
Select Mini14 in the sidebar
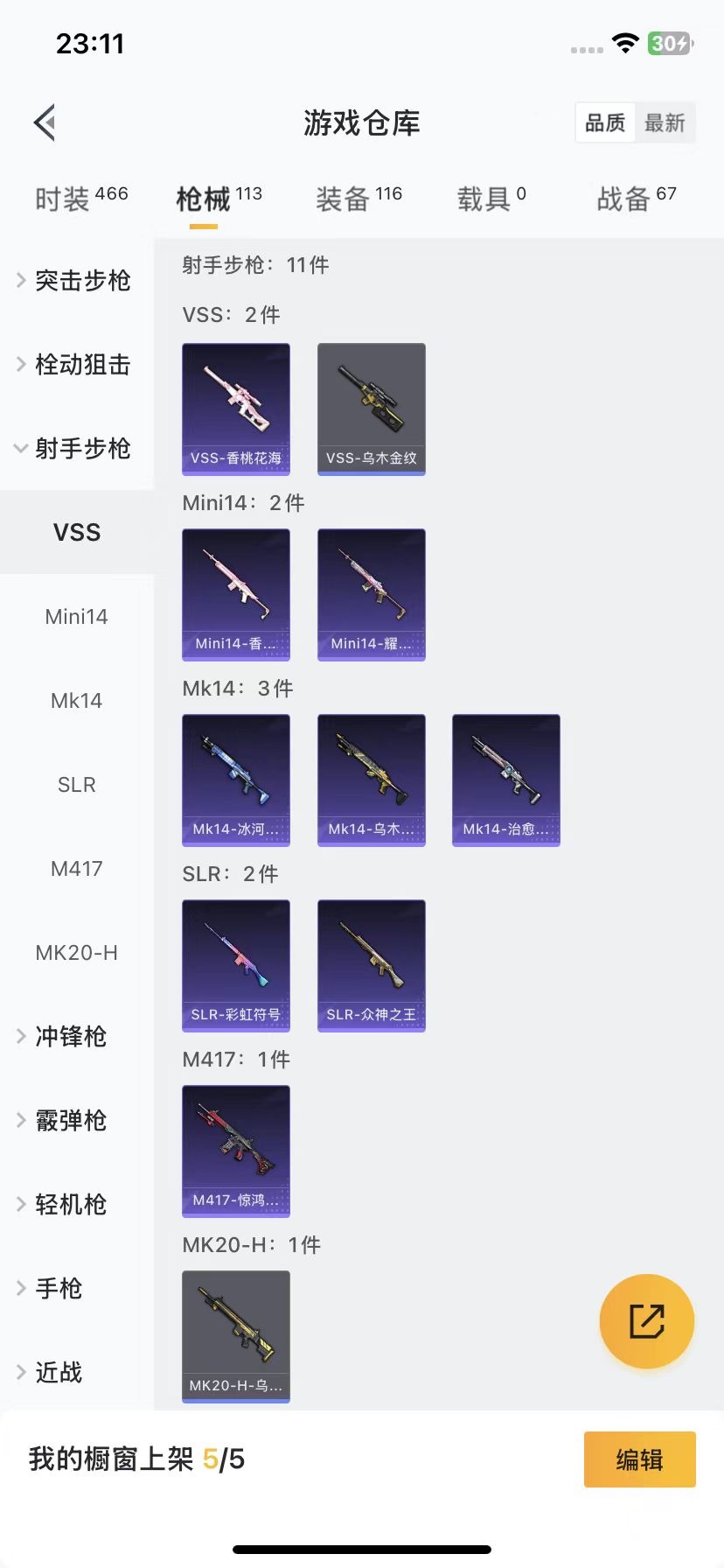click(x=77, y=617)
